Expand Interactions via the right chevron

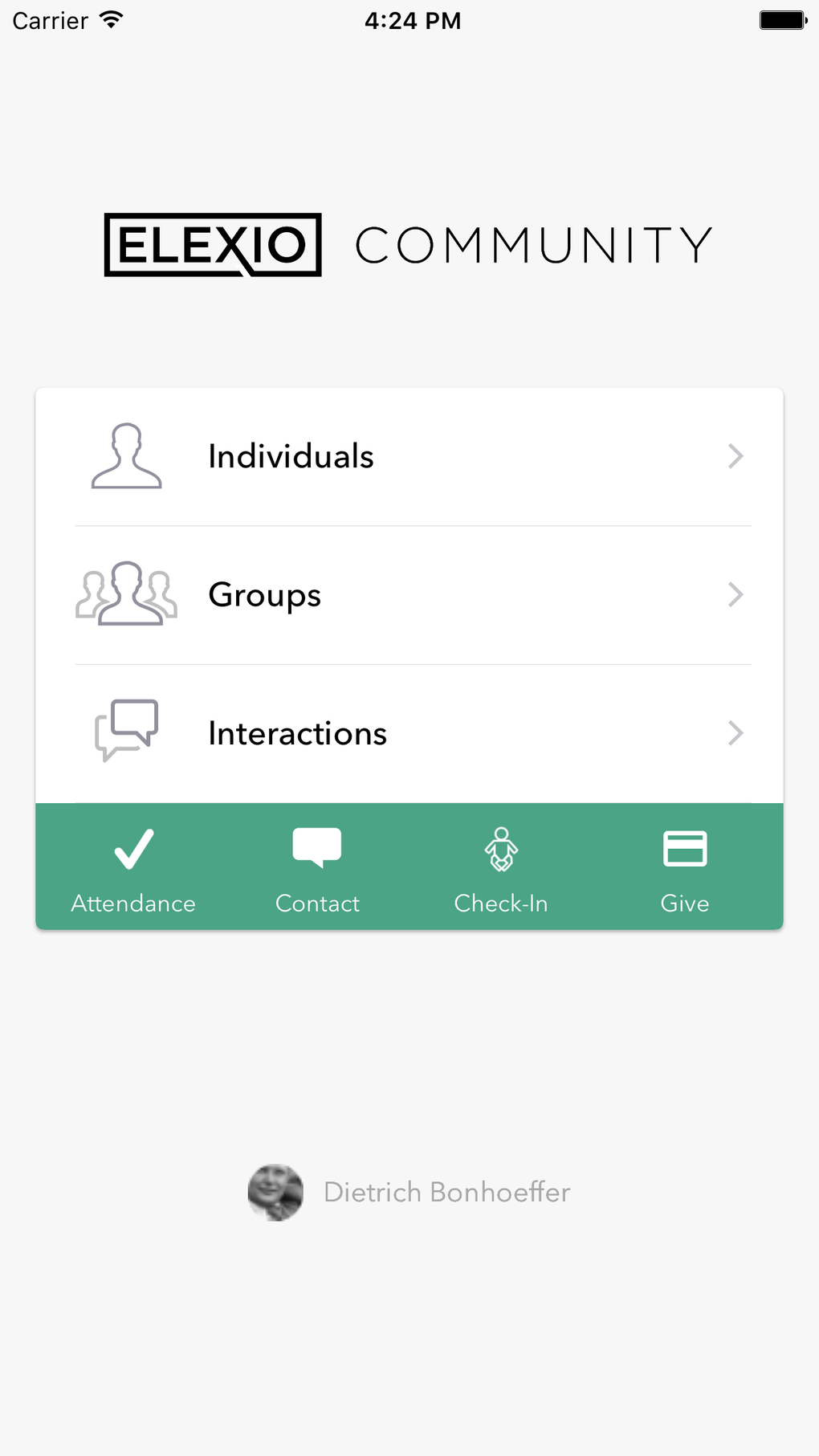[735, 733]
